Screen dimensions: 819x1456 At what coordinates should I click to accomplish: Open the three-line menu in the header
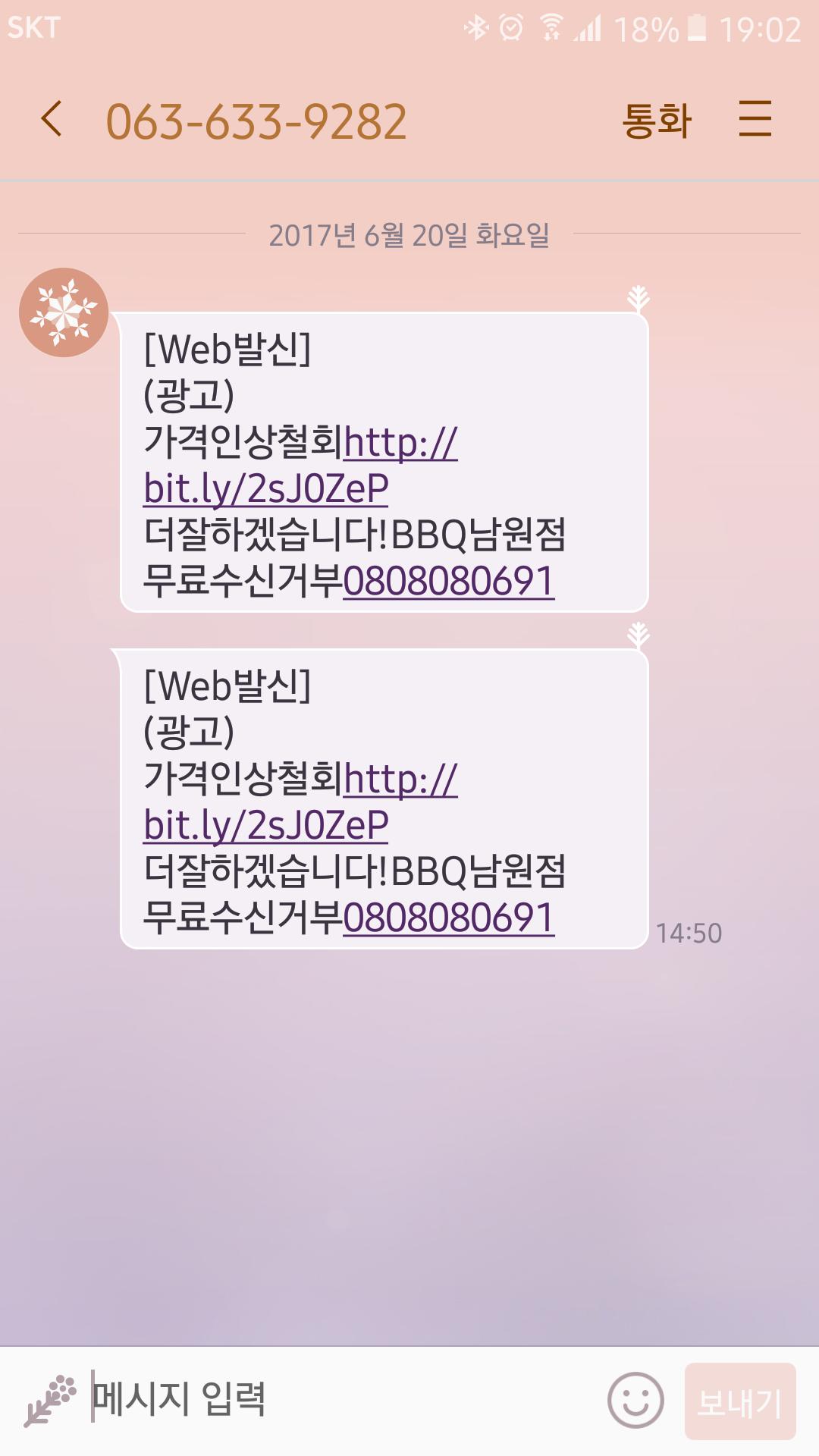coord(755,120)
